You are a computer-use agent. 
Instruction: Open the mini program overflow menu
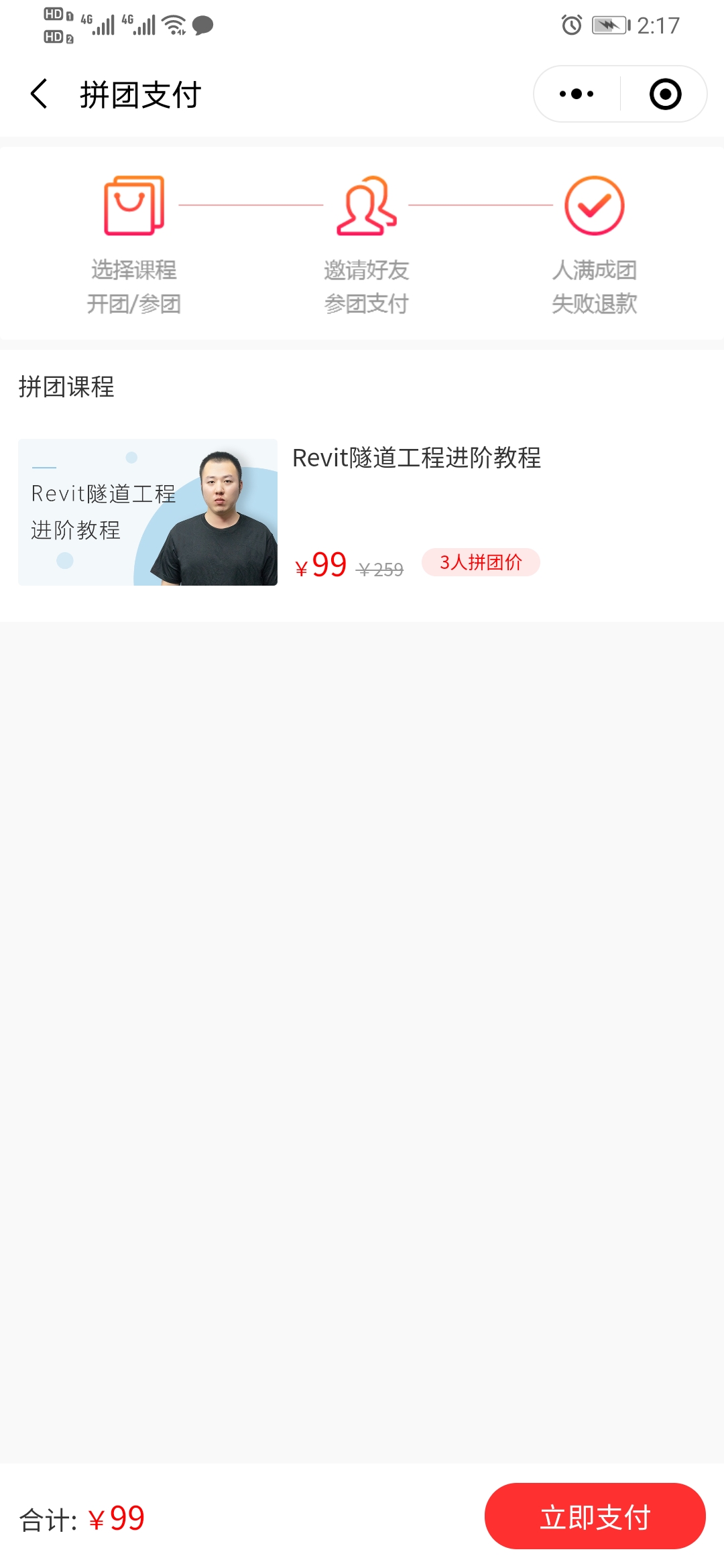click(x=577, y=94)
